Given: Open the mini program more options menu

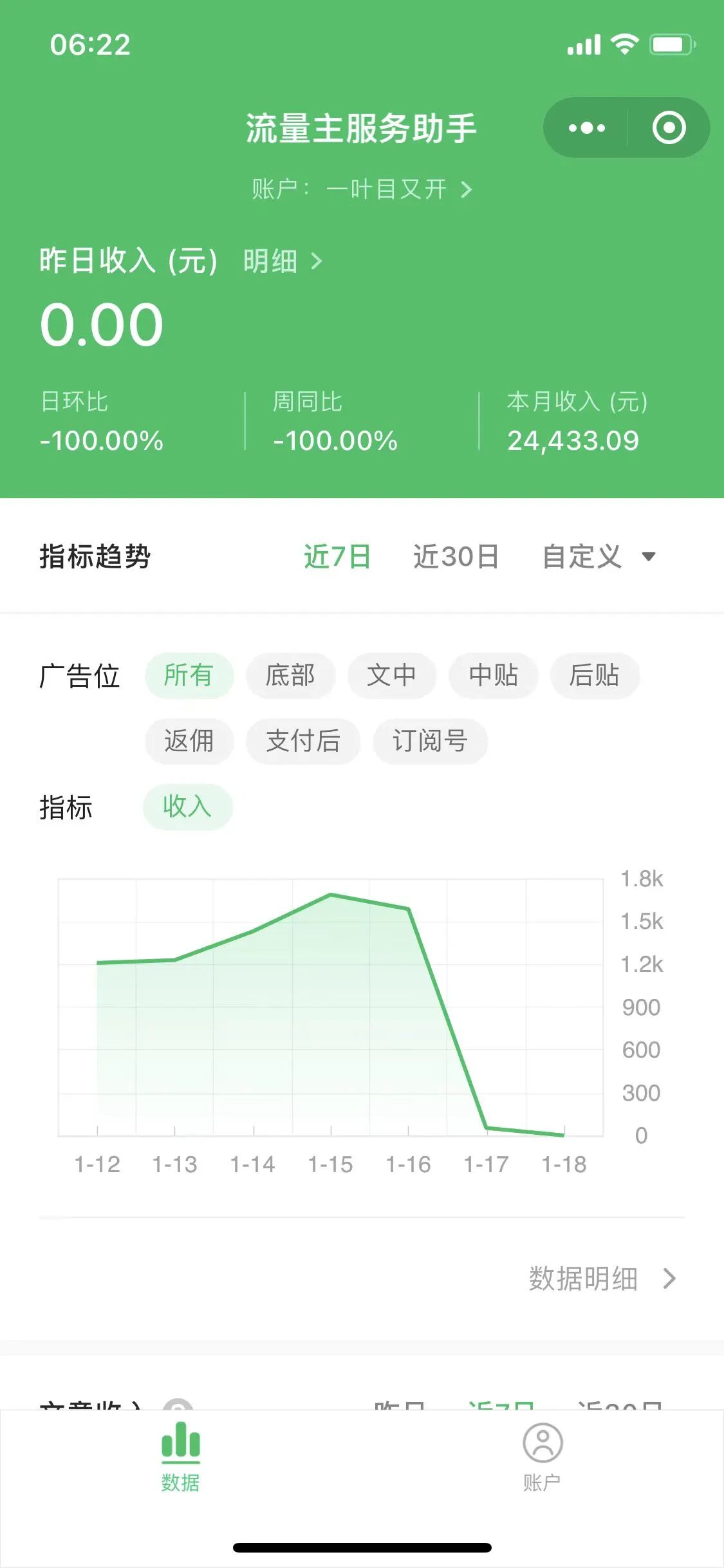Looking at the screenshot, I should click(x=586, y=127).
